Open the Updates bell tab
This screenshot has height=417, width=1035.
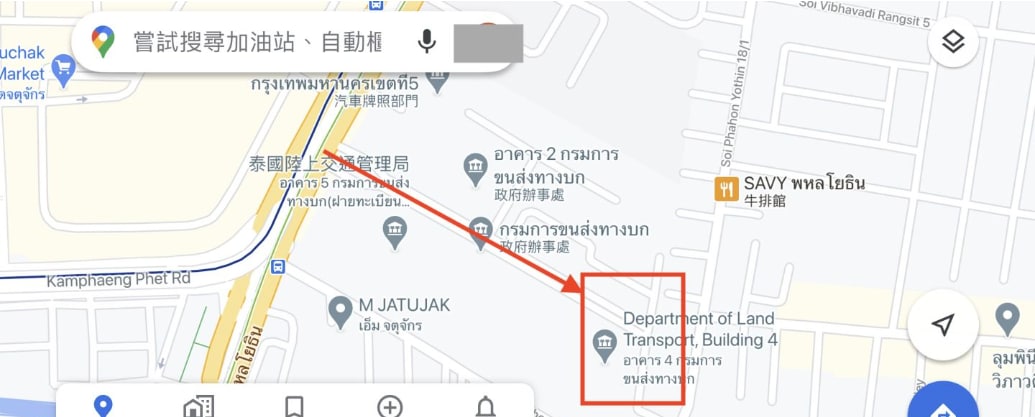[x=485, y=406]
